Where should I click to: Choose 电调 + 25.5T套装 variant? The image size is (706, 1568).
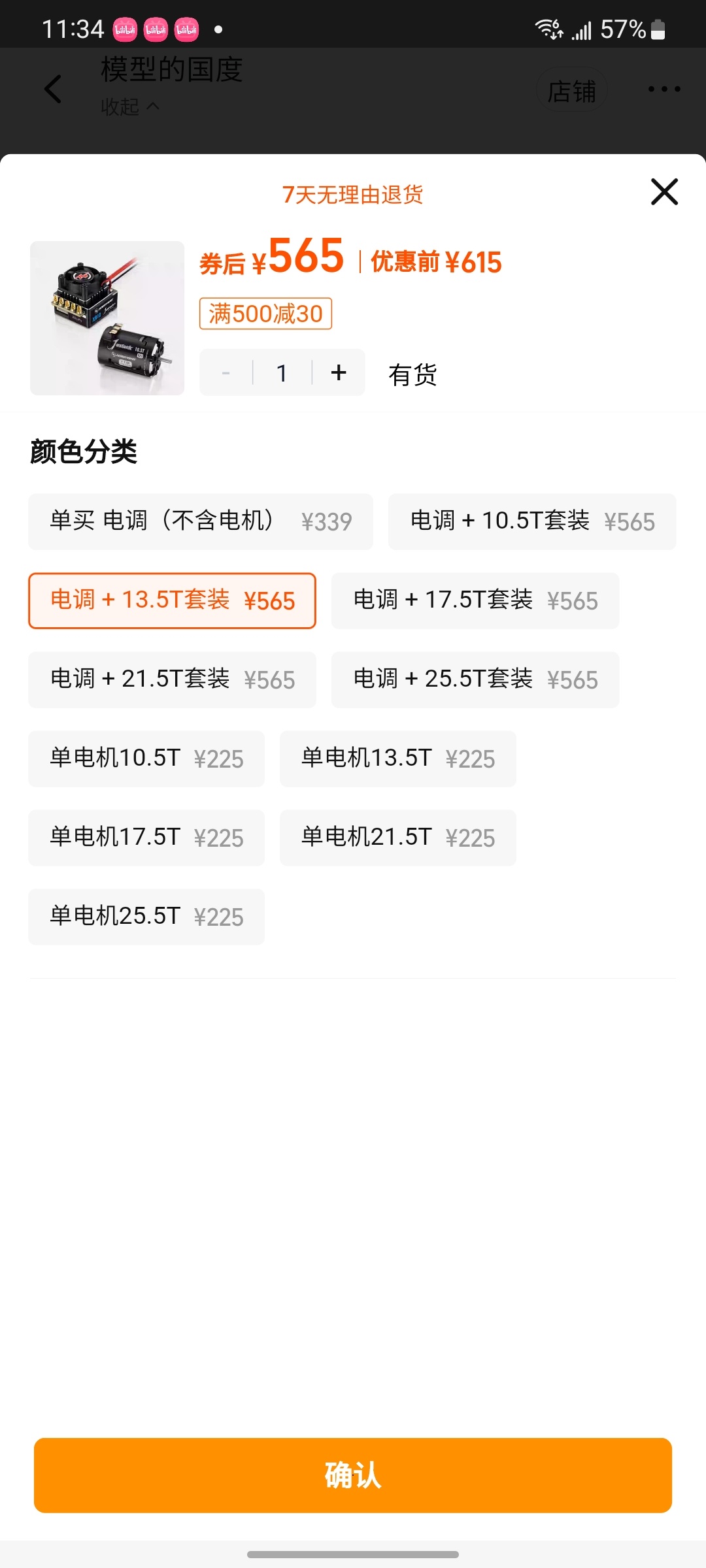(475, 679)
